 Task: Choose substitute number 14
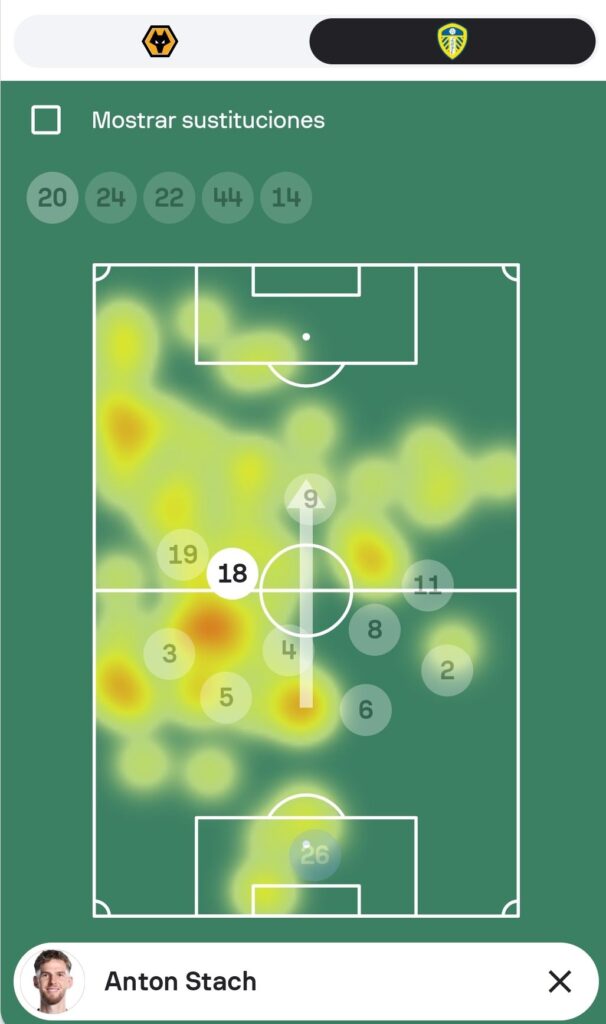[x=286, y=197]
